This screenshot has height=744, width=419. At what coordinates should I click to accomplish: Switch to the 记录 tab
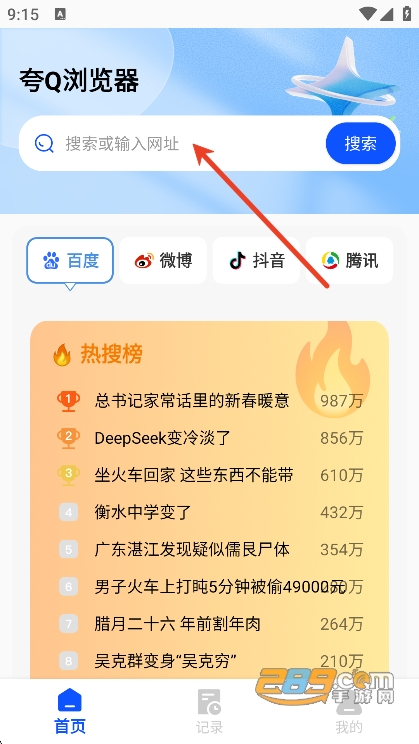coord(209,711)
